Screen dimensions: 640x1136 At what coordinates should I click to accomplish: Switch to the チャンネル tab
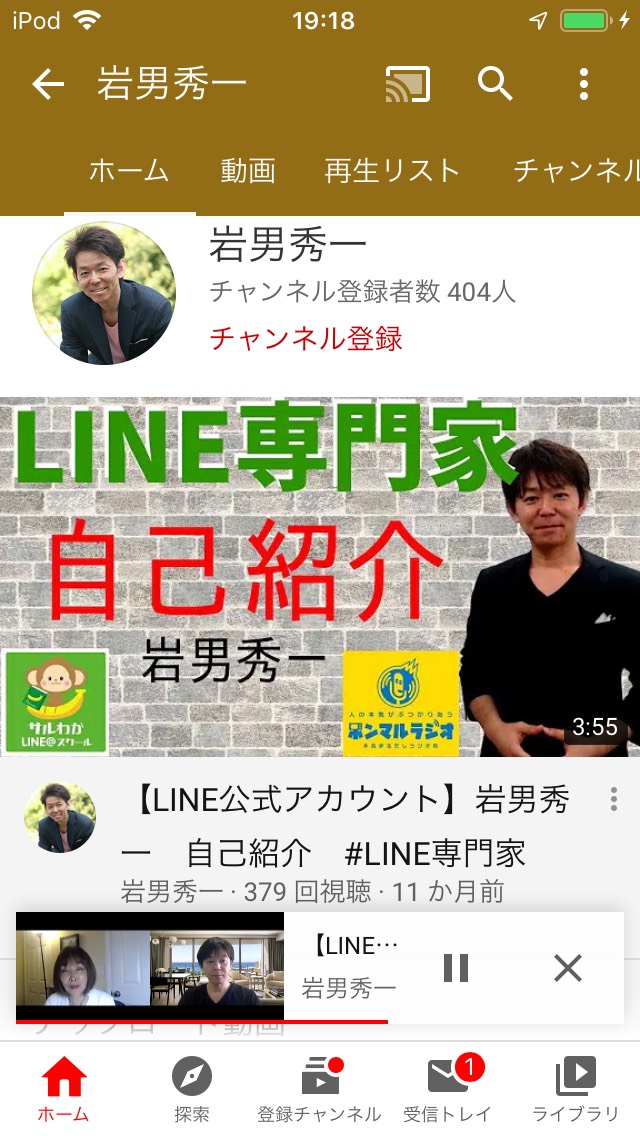tap(576, 172)
